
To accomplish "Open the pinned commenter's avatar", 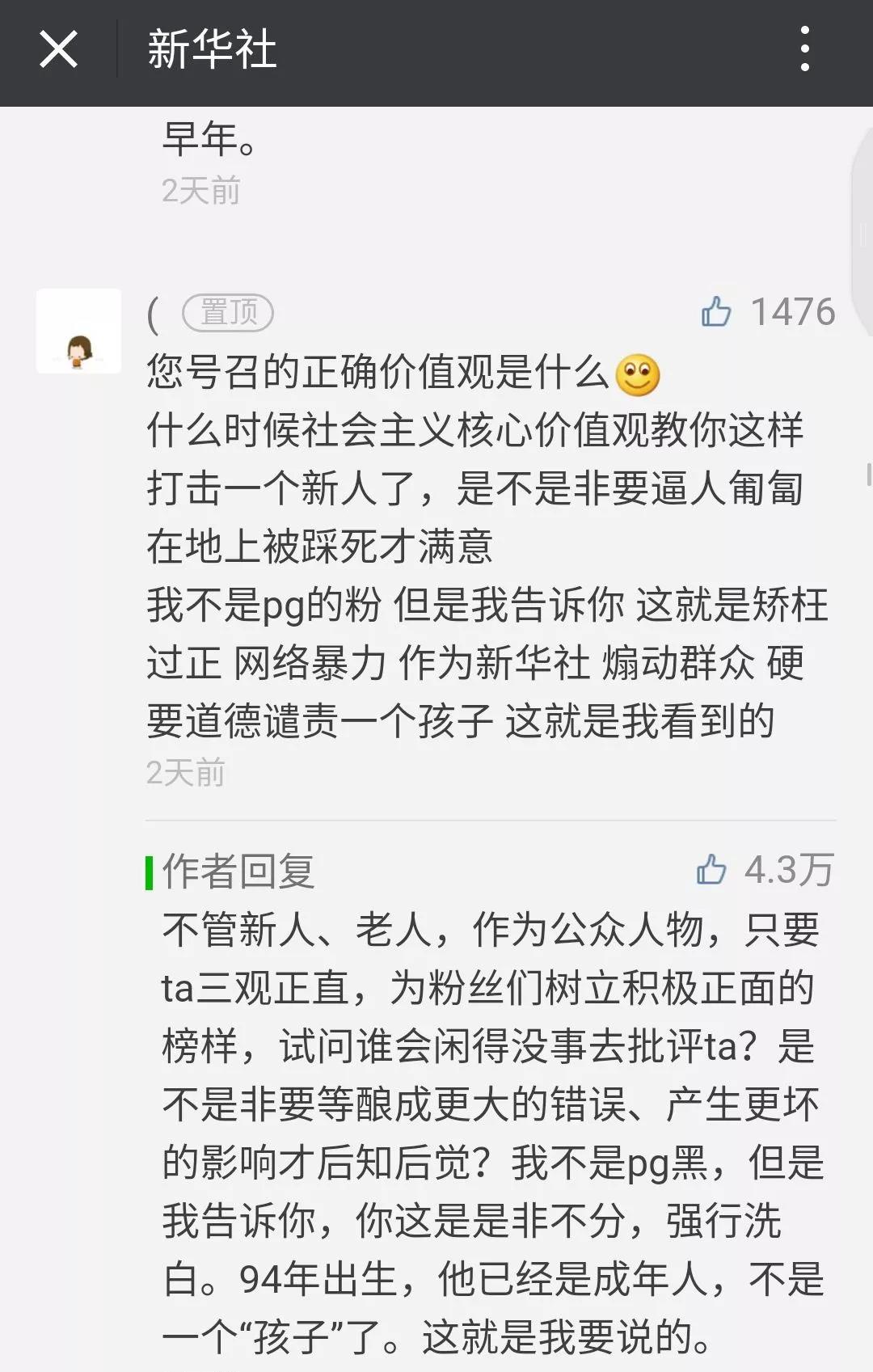I will point(78,331).
